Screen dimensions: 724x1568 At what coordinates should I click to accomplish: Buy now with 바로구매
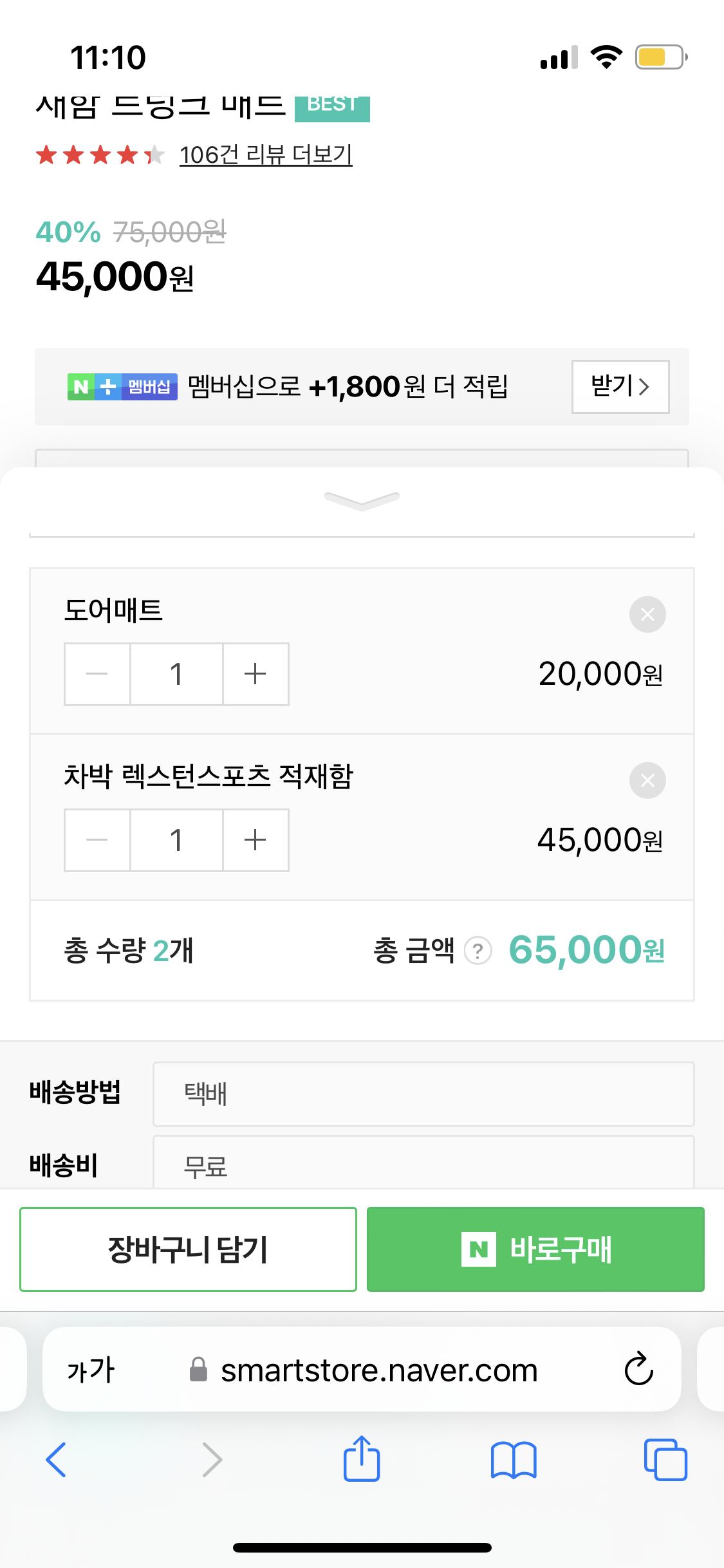tap(535, 1249)
